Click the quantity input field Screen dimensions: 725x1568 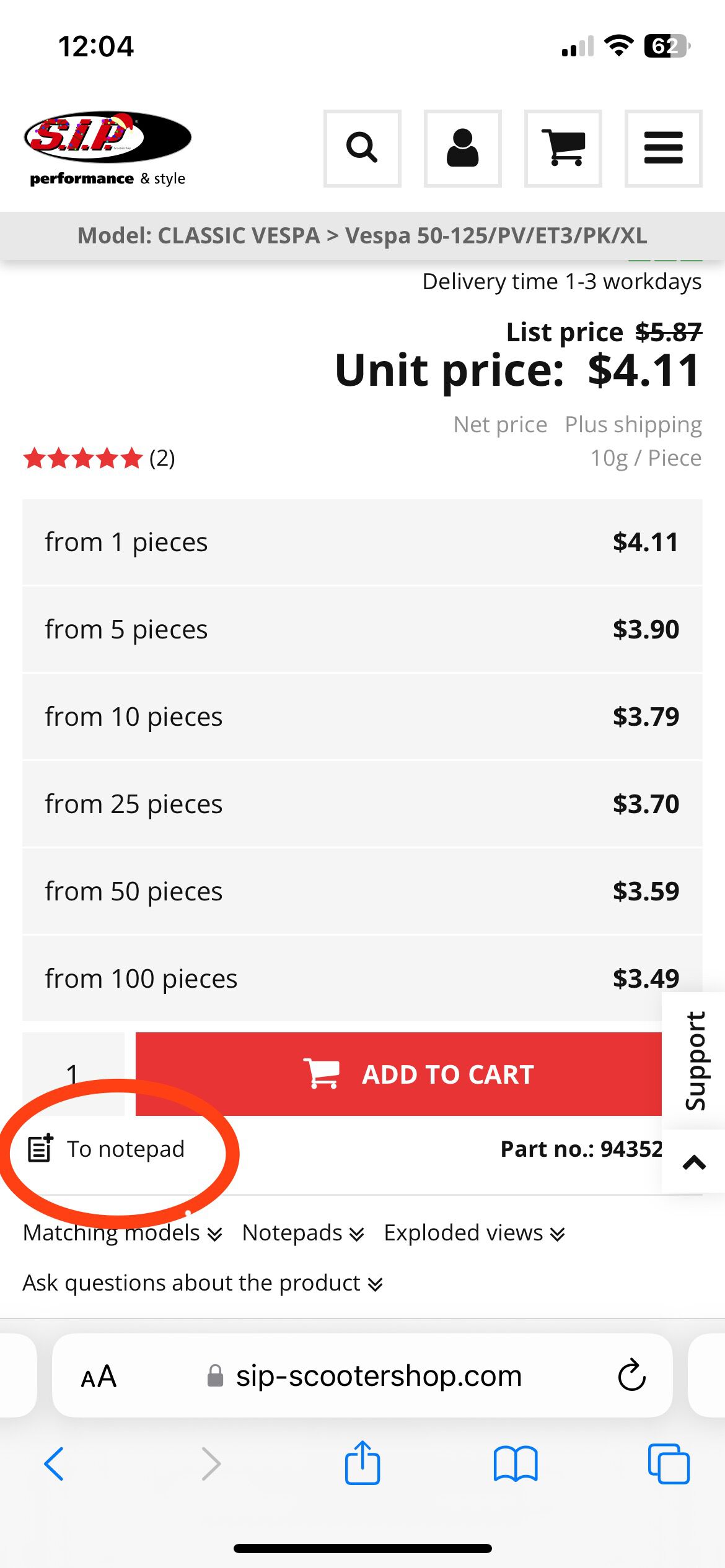[x=71, y=1074]
